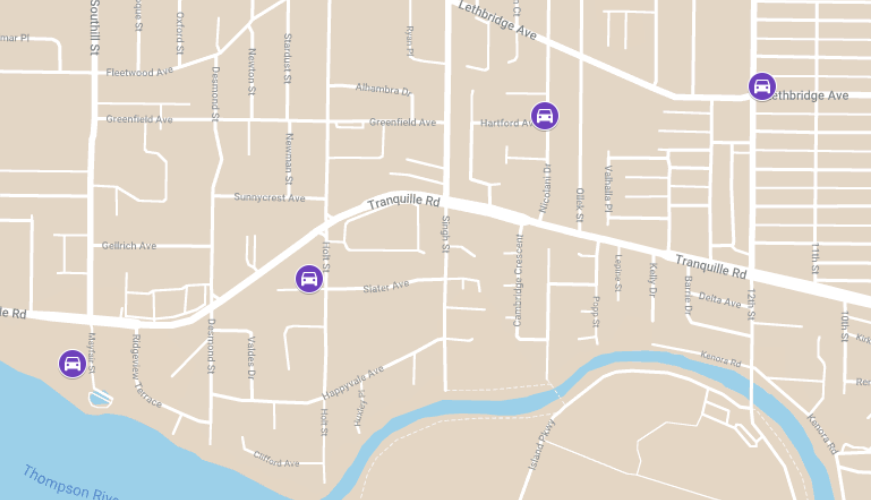Choose the car marker near Mayfair St
This screenshot has height=500, width=871.
pyautogui.click(x=72, y=364)
